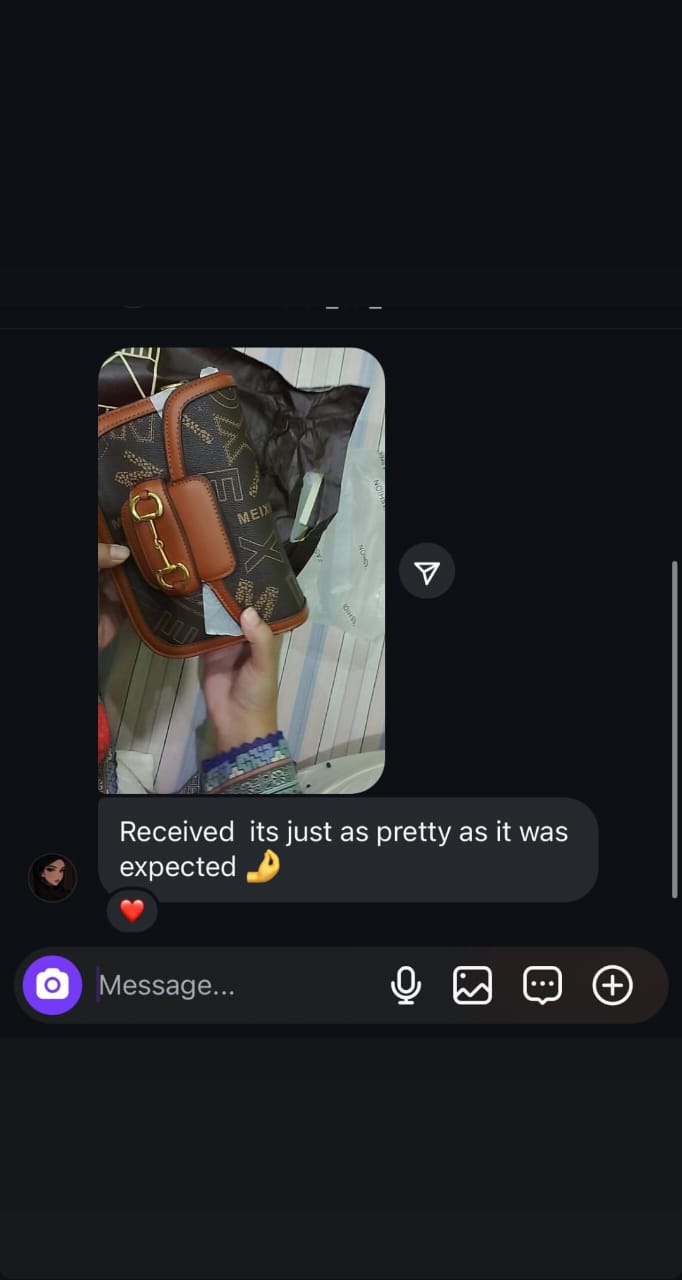682x1280 pixels.
Task: Open more options with the plus icon
Action: (x=612, y=986)
